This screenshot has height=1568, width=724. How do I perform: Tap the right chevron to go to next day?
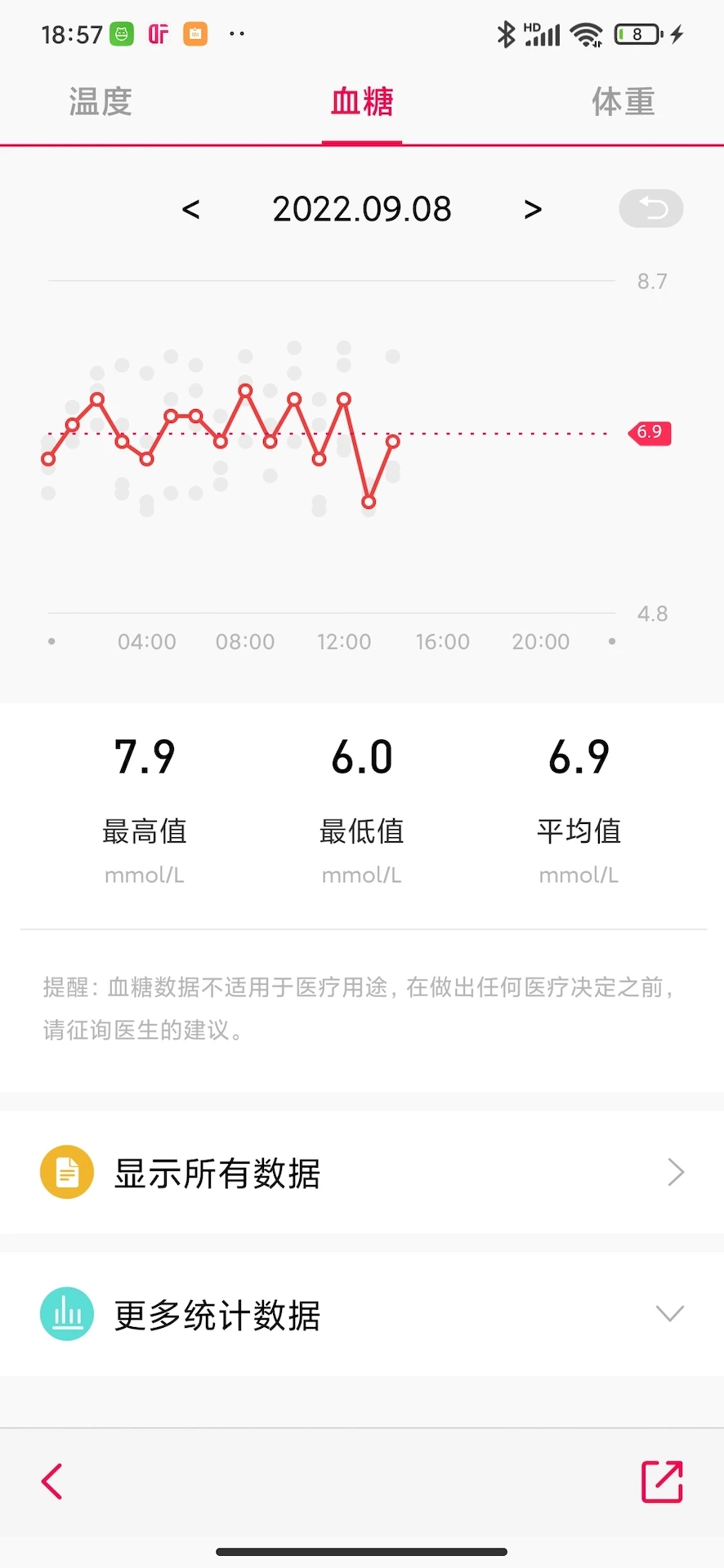tap(532, 208)
